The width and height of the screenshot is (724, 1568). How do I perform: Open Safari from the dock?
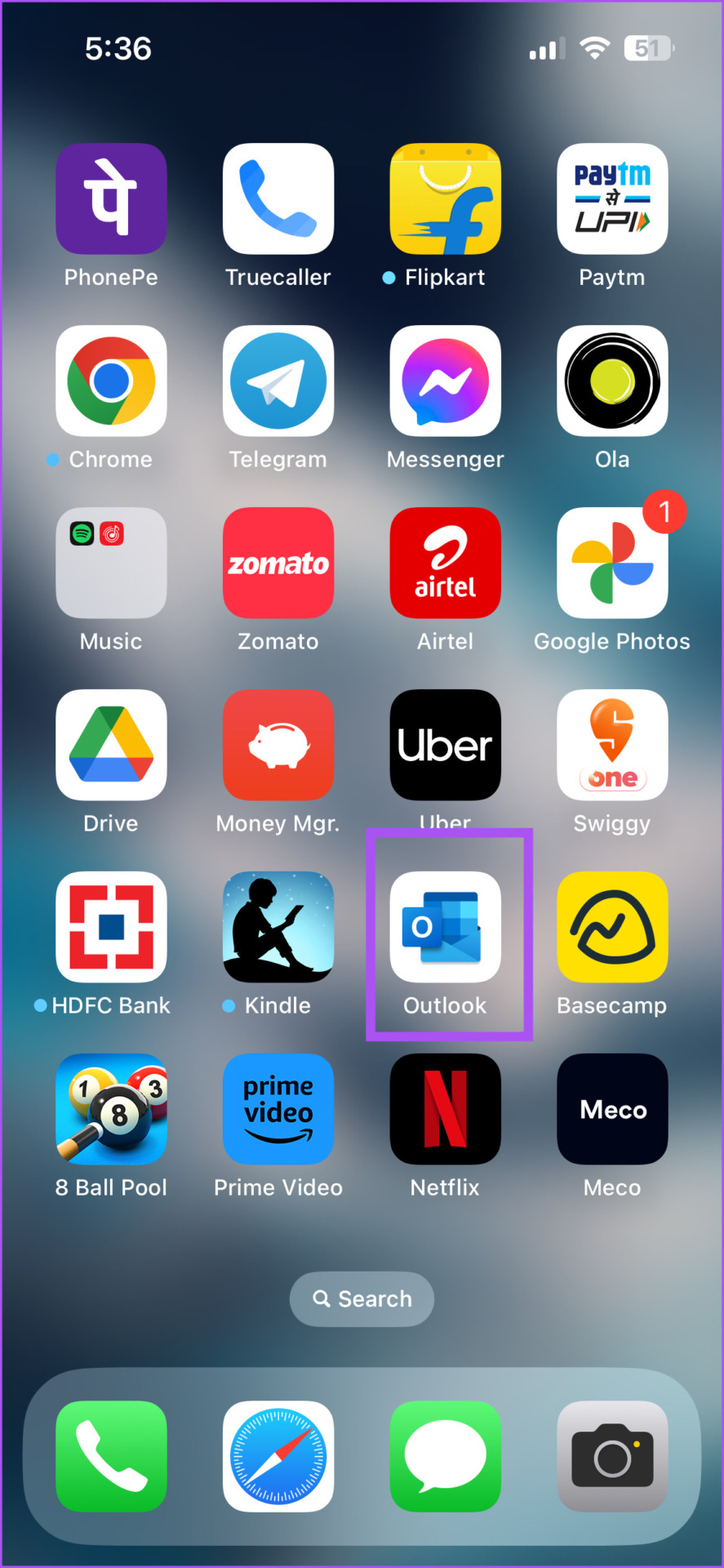point(278,1456)
